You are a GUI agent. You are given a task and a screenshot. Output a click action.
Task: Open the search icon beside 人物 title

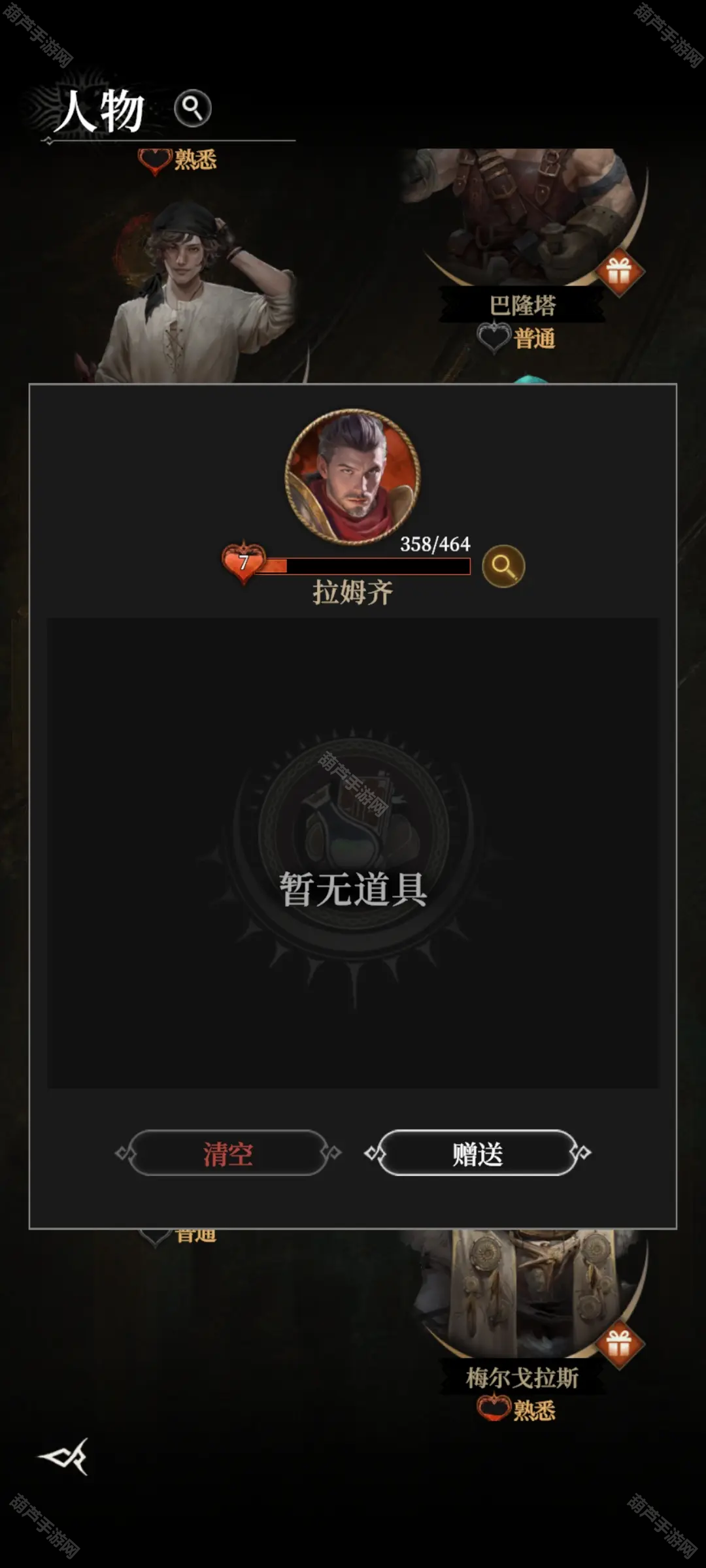(192, 108)
